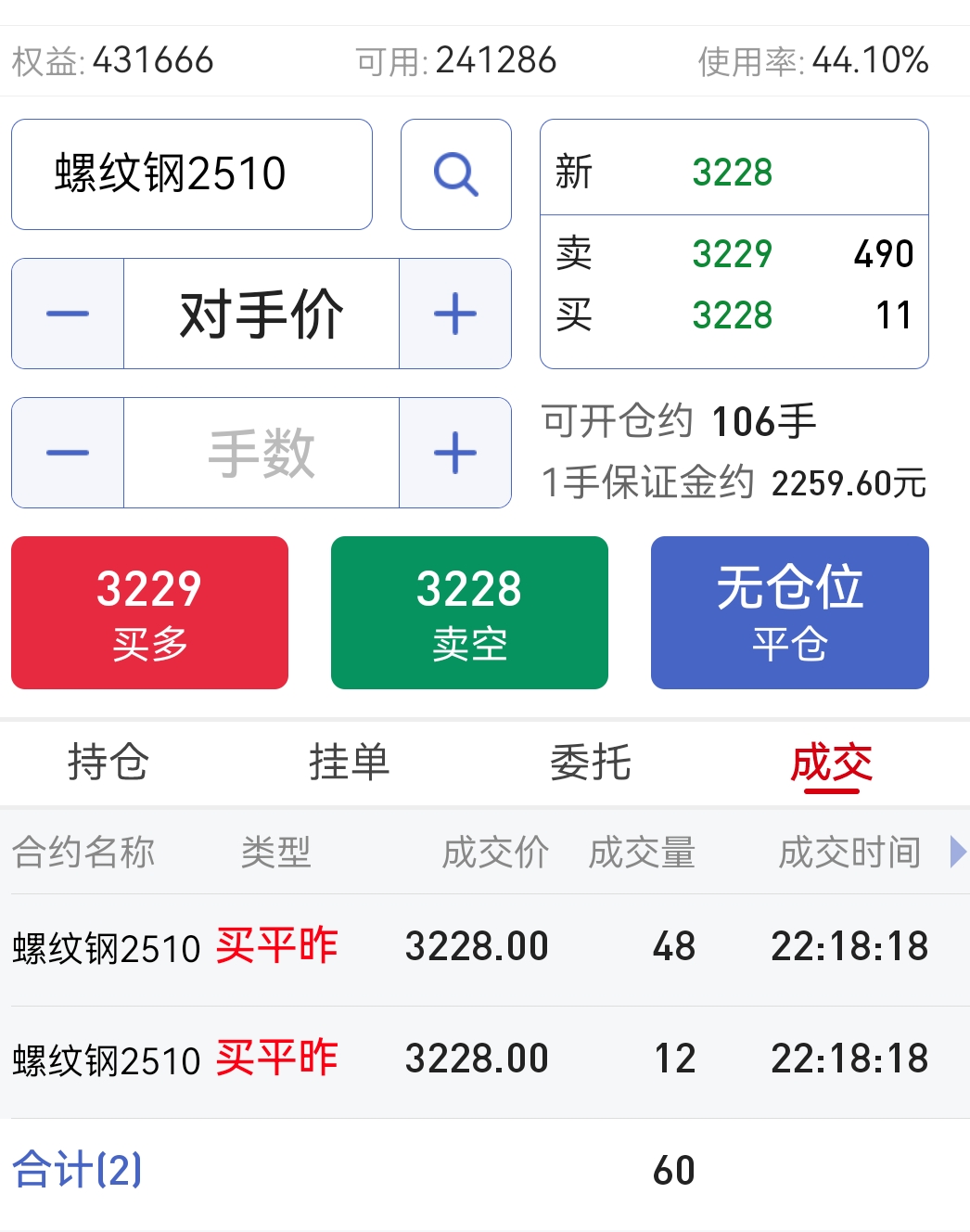970x1232 pixels.
Task: Edit the 螺纹钢2510 contract field
Action: (x=192, y=174)
